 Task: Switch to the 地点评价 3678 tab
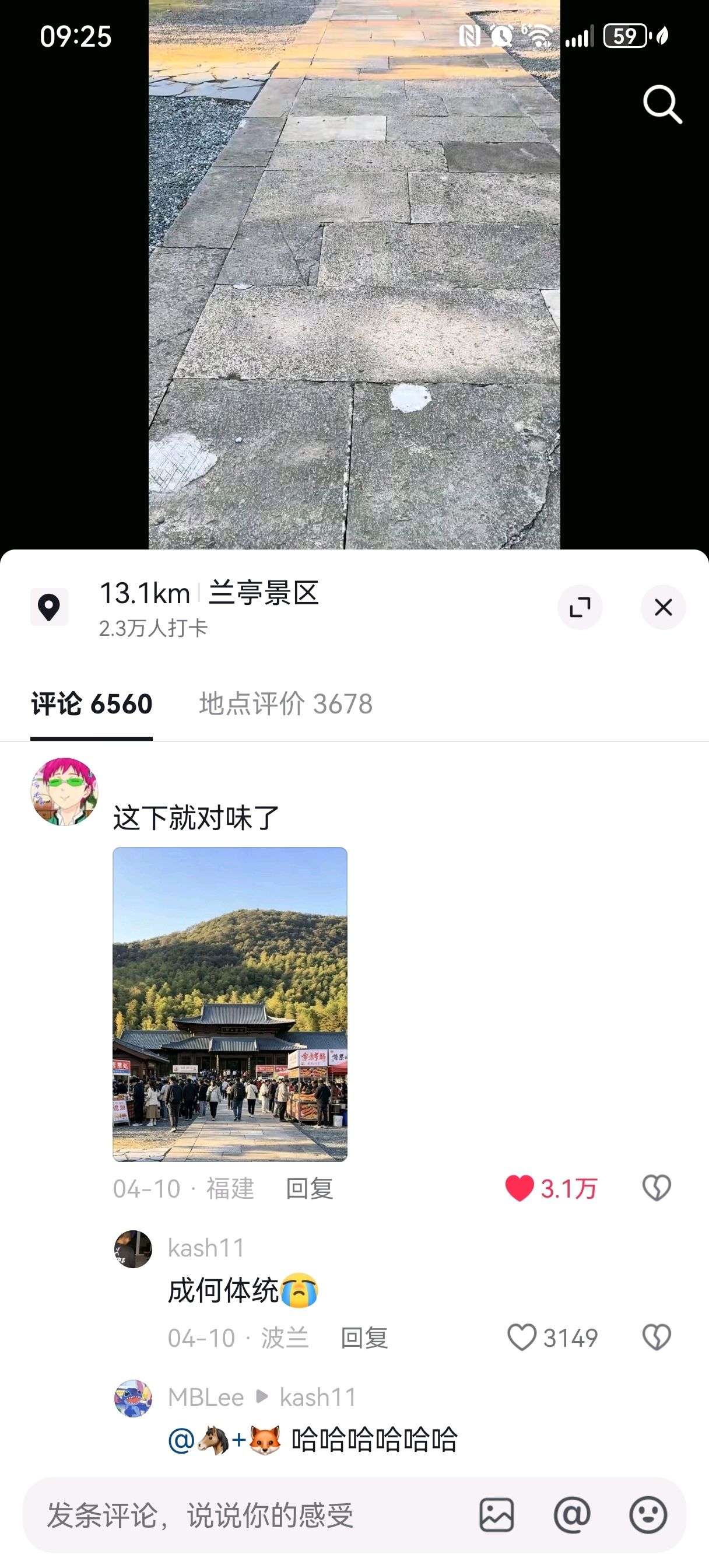(x=286, y=704)
